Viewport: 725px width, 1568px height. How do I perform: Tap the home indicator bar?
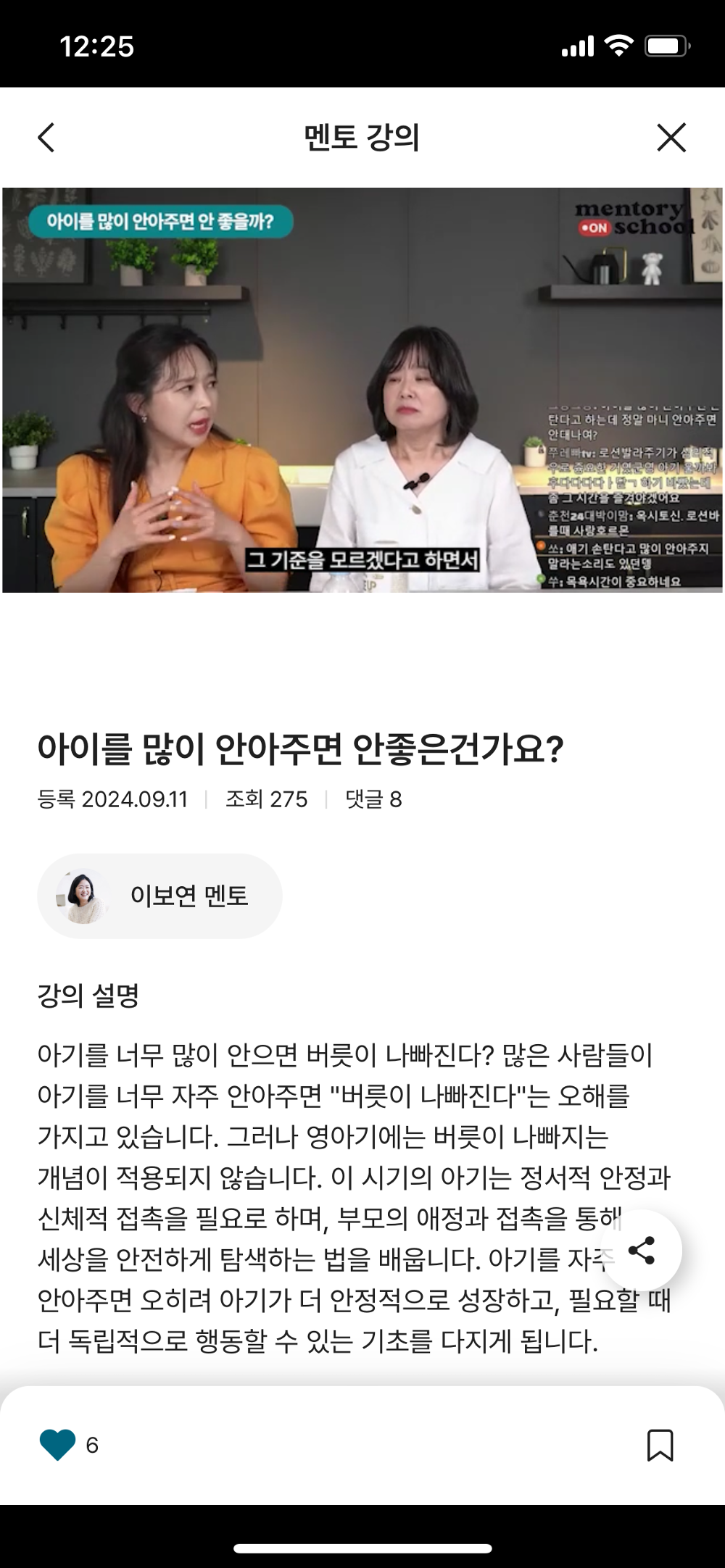click(x=362, y=1548)
